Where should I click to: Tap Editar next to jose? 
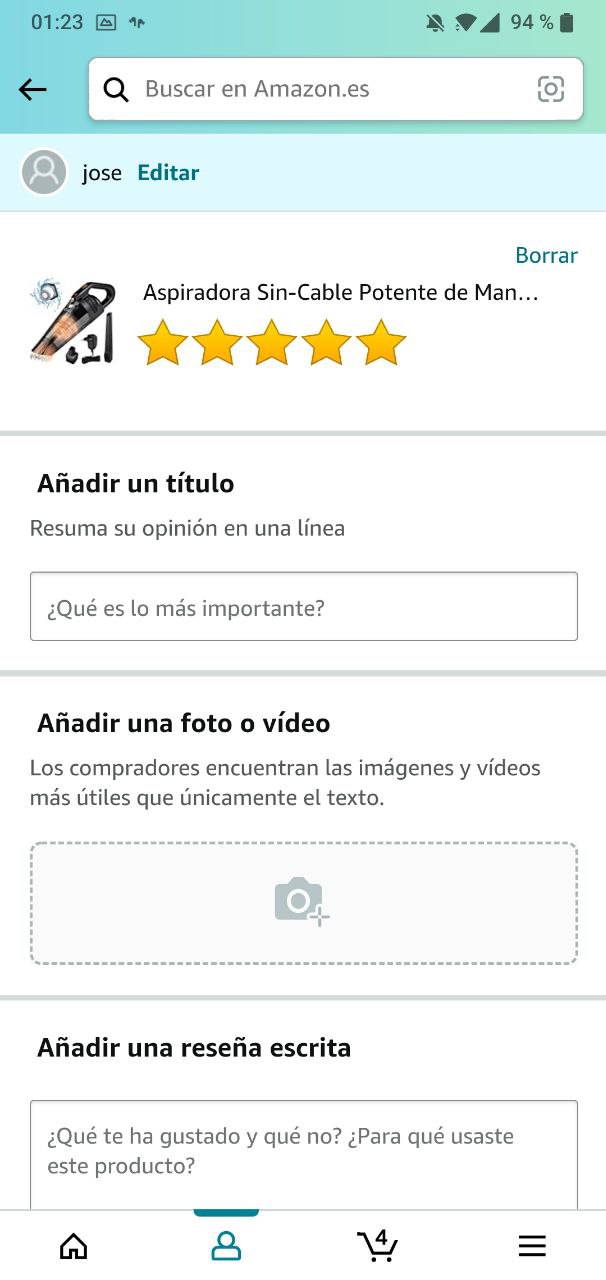(x=168, y=173)
